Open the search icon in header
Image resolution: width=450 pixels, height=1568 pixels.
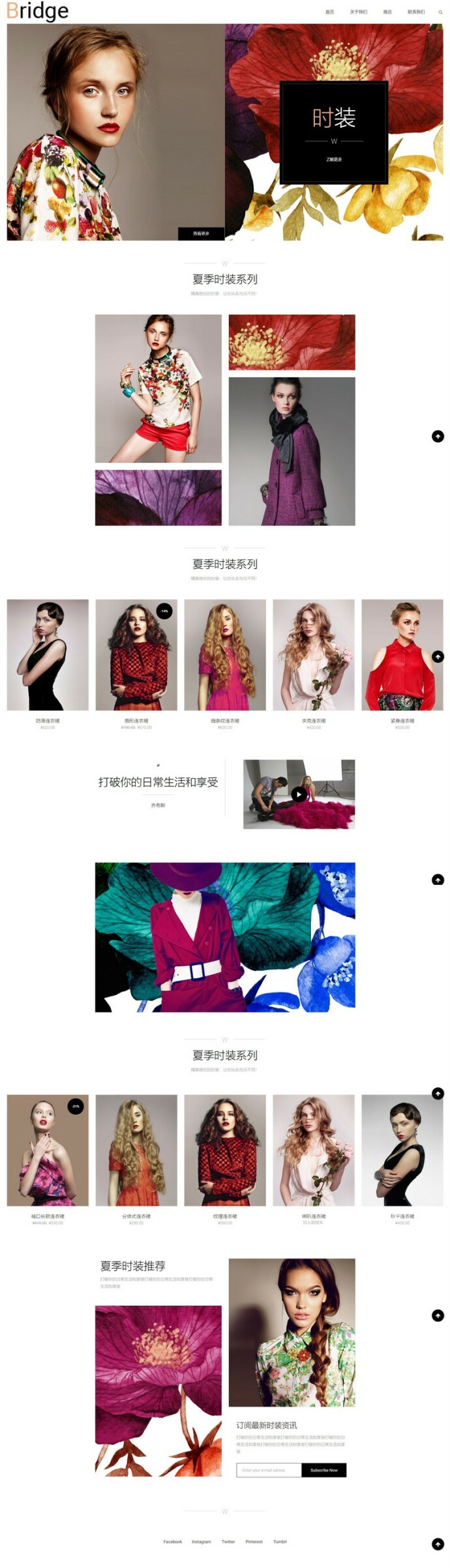[x=440, y=12]
